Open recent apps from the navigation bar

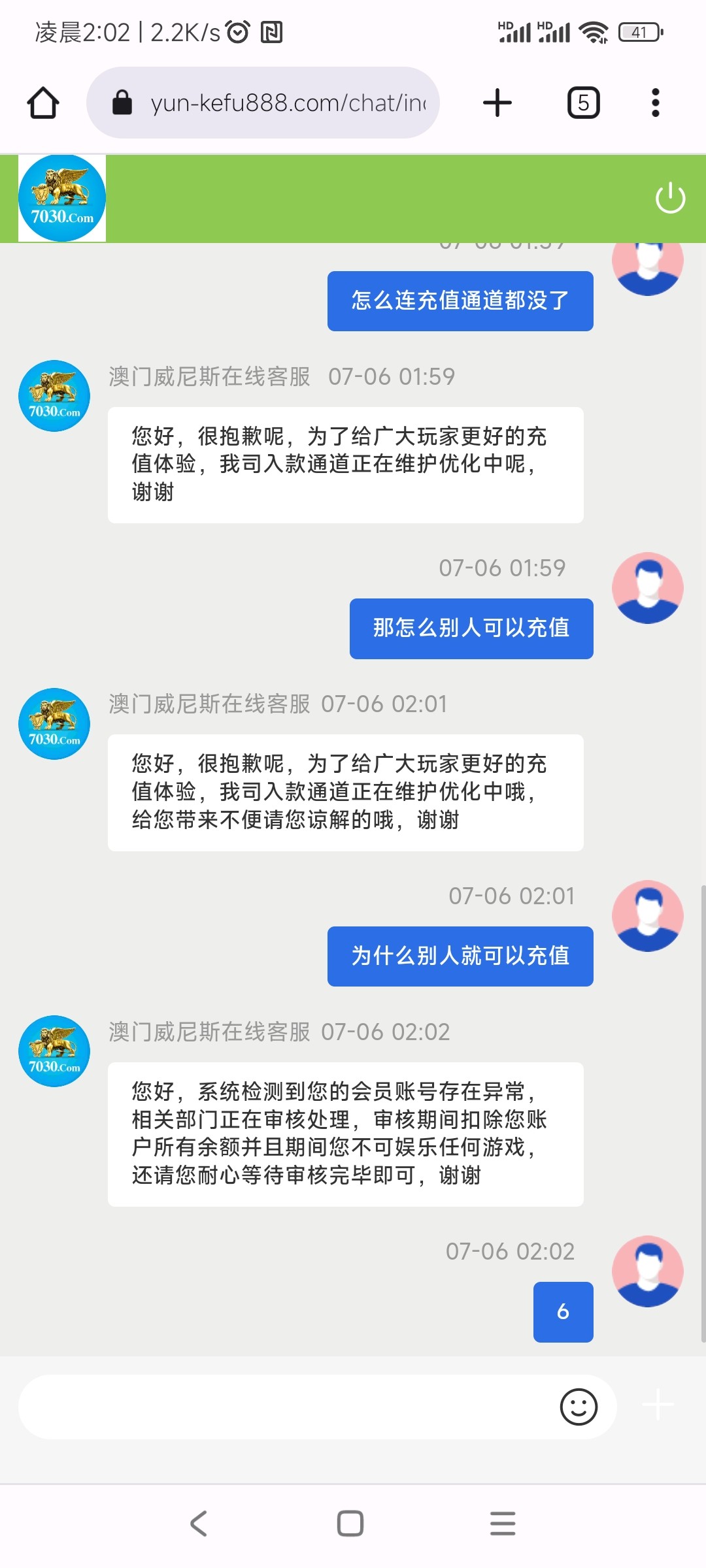pyautogui.click(x=502, y=1524)
